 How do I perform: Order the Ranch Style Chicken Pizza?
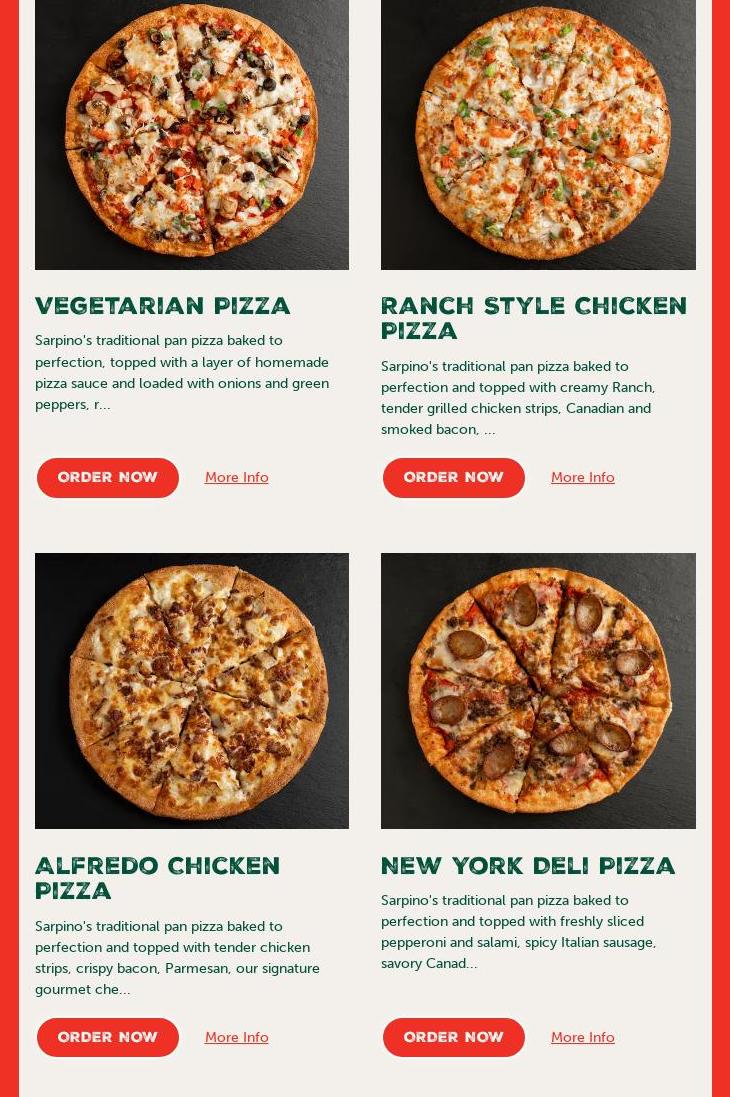pos(454,478)
